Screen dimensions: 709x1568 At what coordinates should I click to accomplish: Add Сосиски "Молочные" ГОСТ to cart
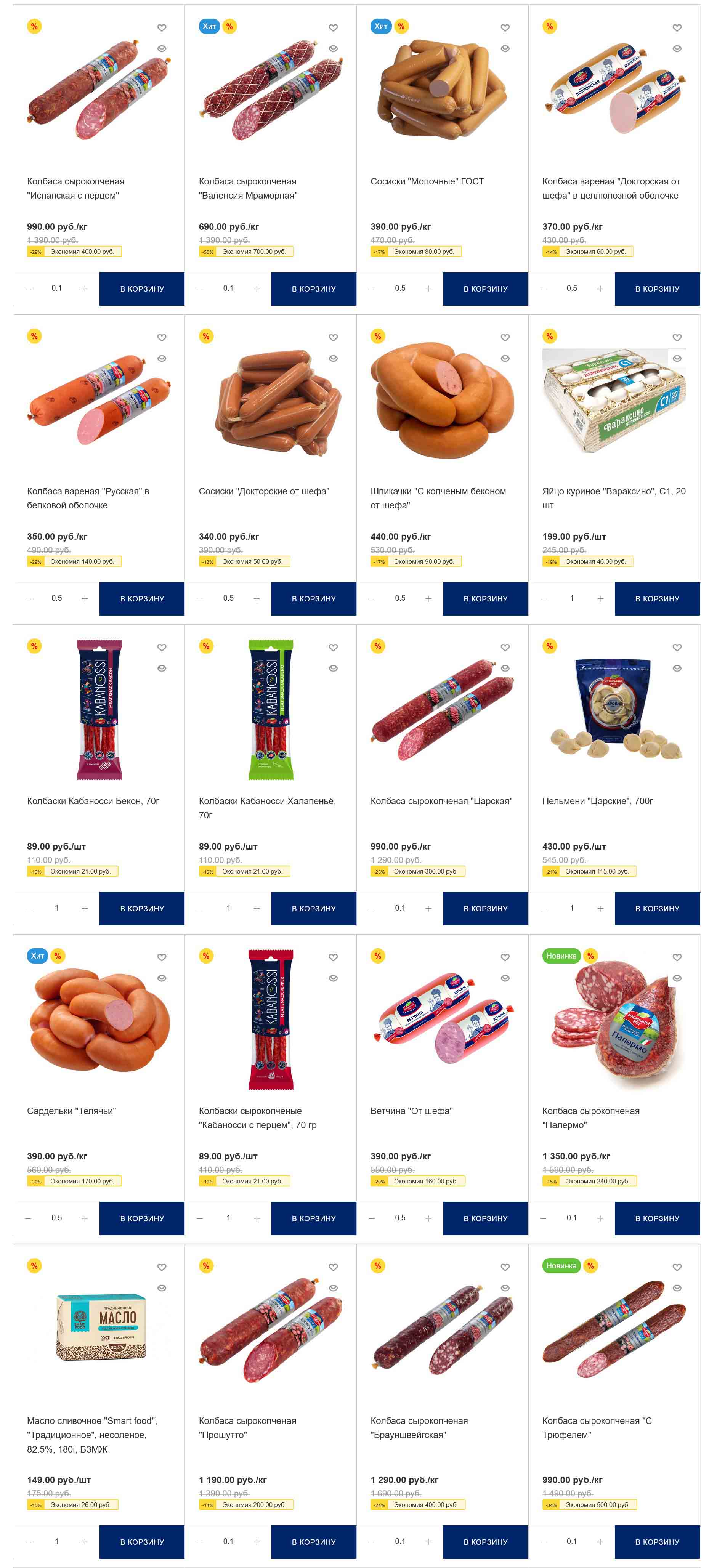pyautogui.click(x=485, y=289)
